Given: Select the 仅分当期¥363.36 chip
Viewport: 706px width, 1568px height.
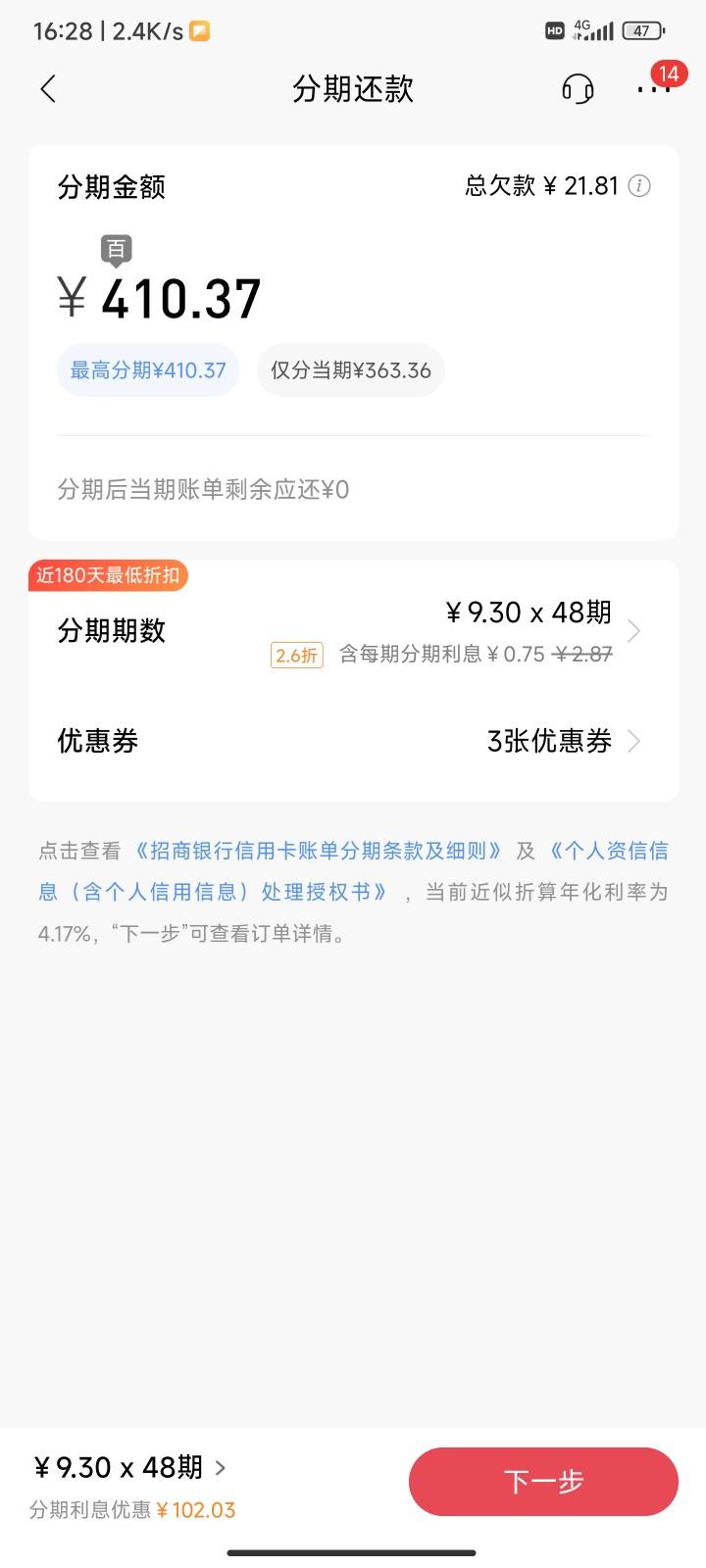Looking at the screenshot, I should click(x=351, y=370).
